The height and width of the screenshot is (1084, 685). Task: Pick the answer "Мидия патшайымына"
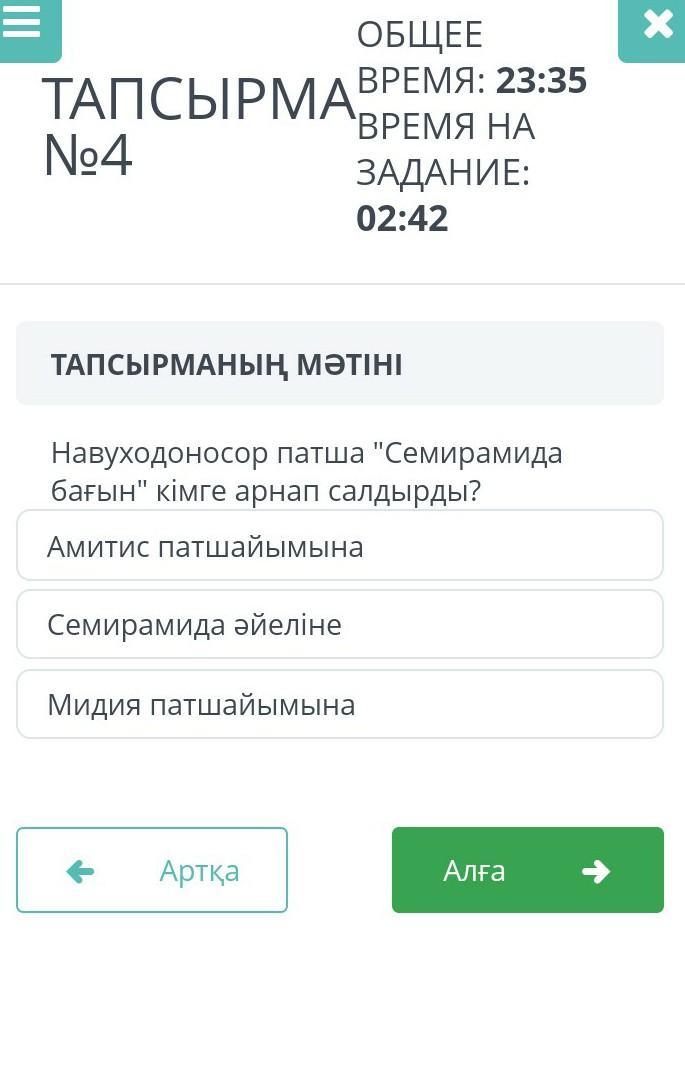click(340, 704)
